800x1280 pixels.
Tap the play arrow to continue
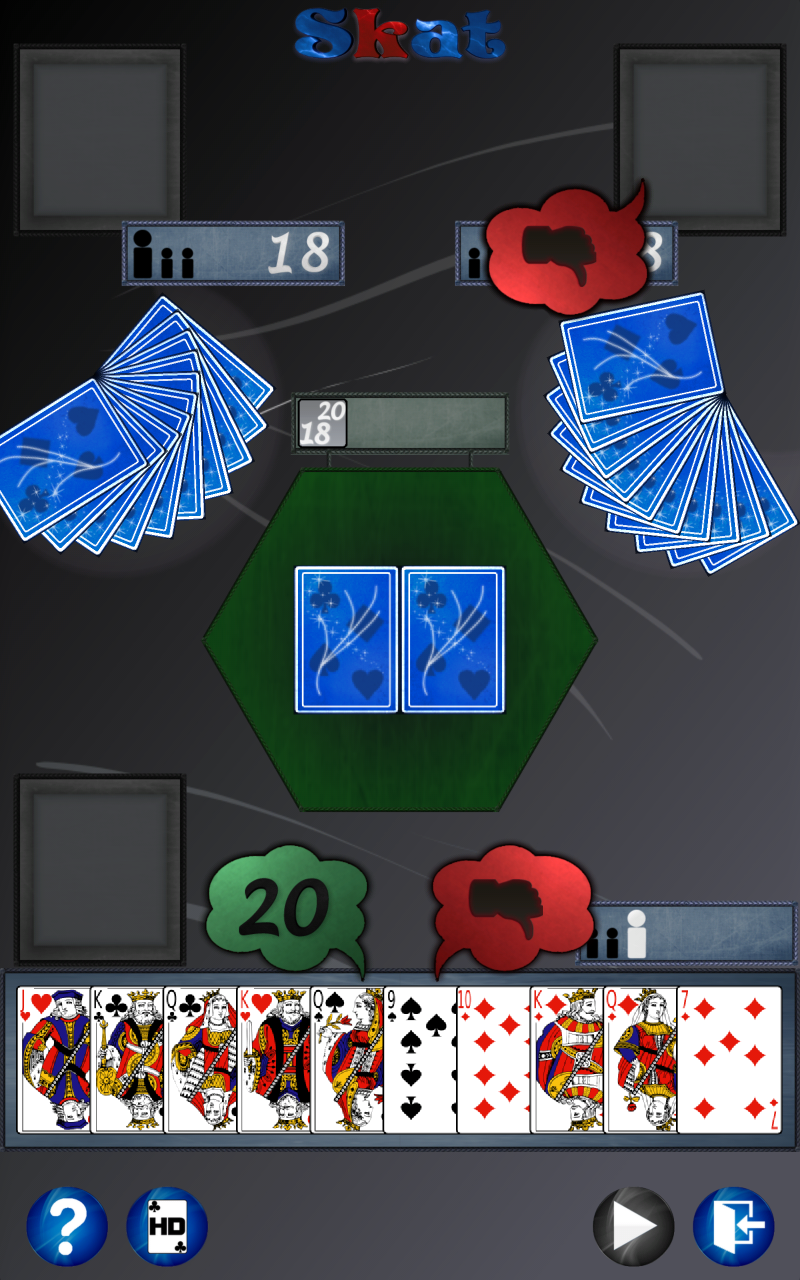pyautogui.click(x=633, y=1226)
